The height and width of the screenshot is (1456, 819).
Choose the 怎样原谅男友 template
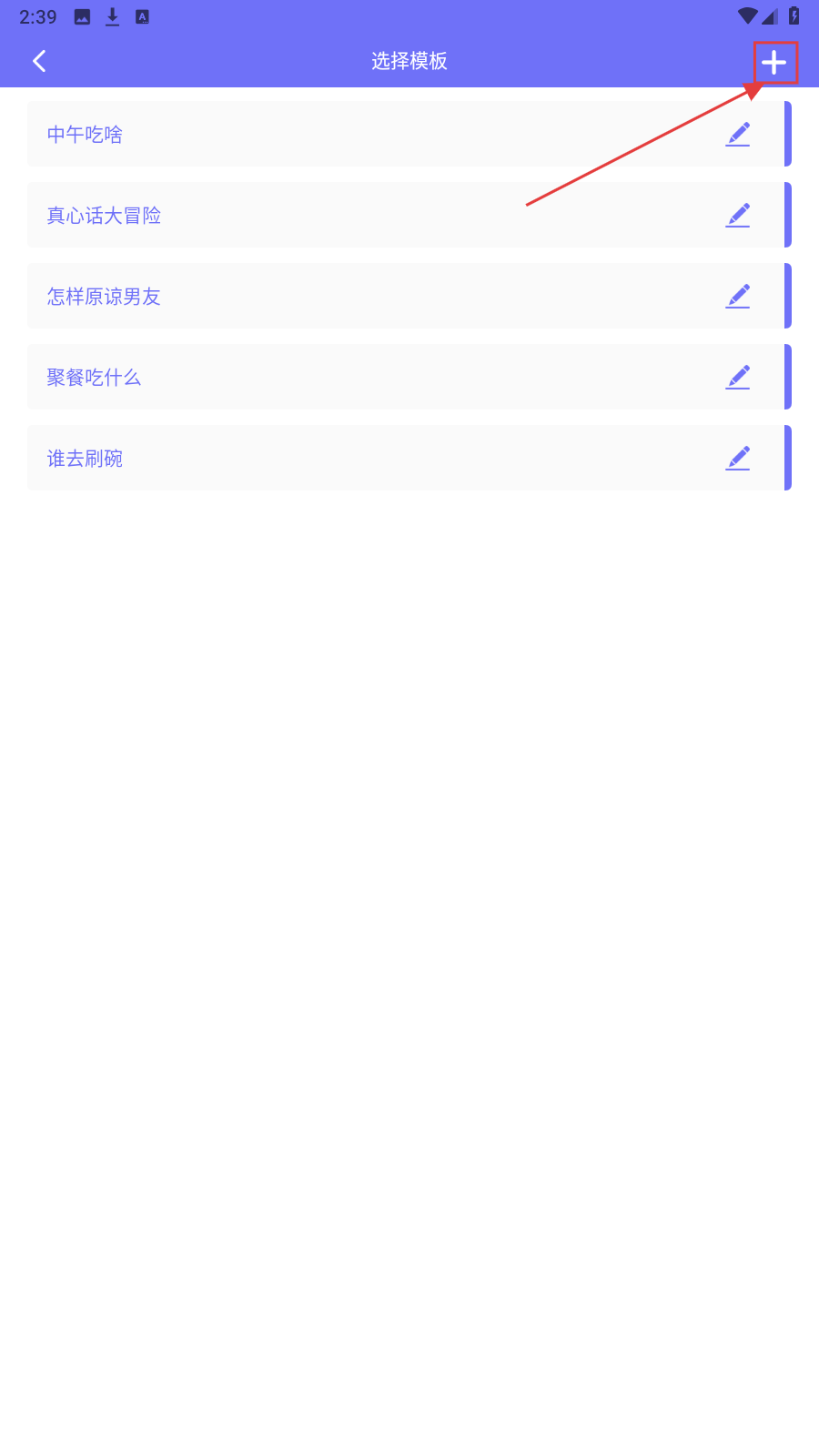(x=105, y=297)
